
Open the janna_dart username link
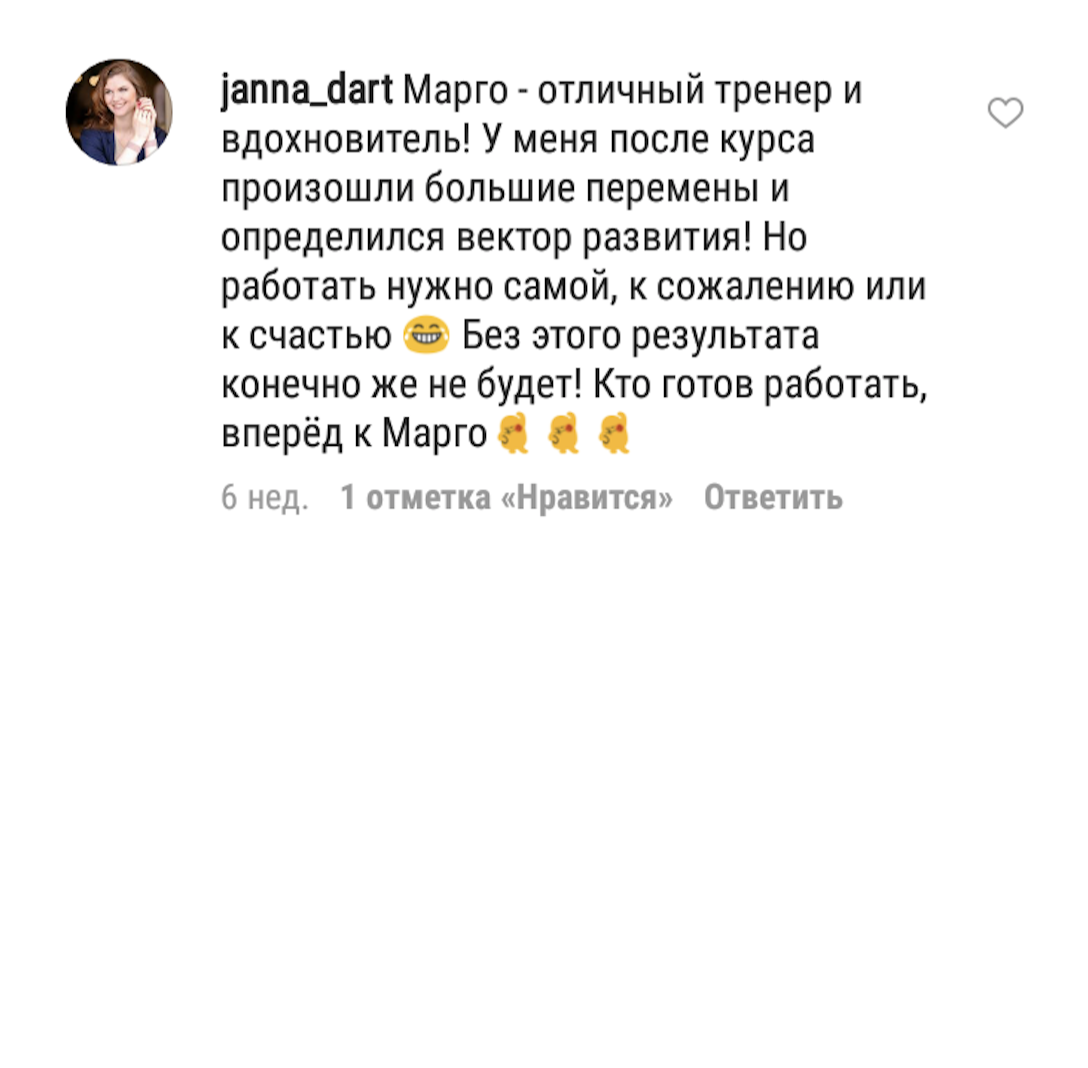[x=307, y=92]
